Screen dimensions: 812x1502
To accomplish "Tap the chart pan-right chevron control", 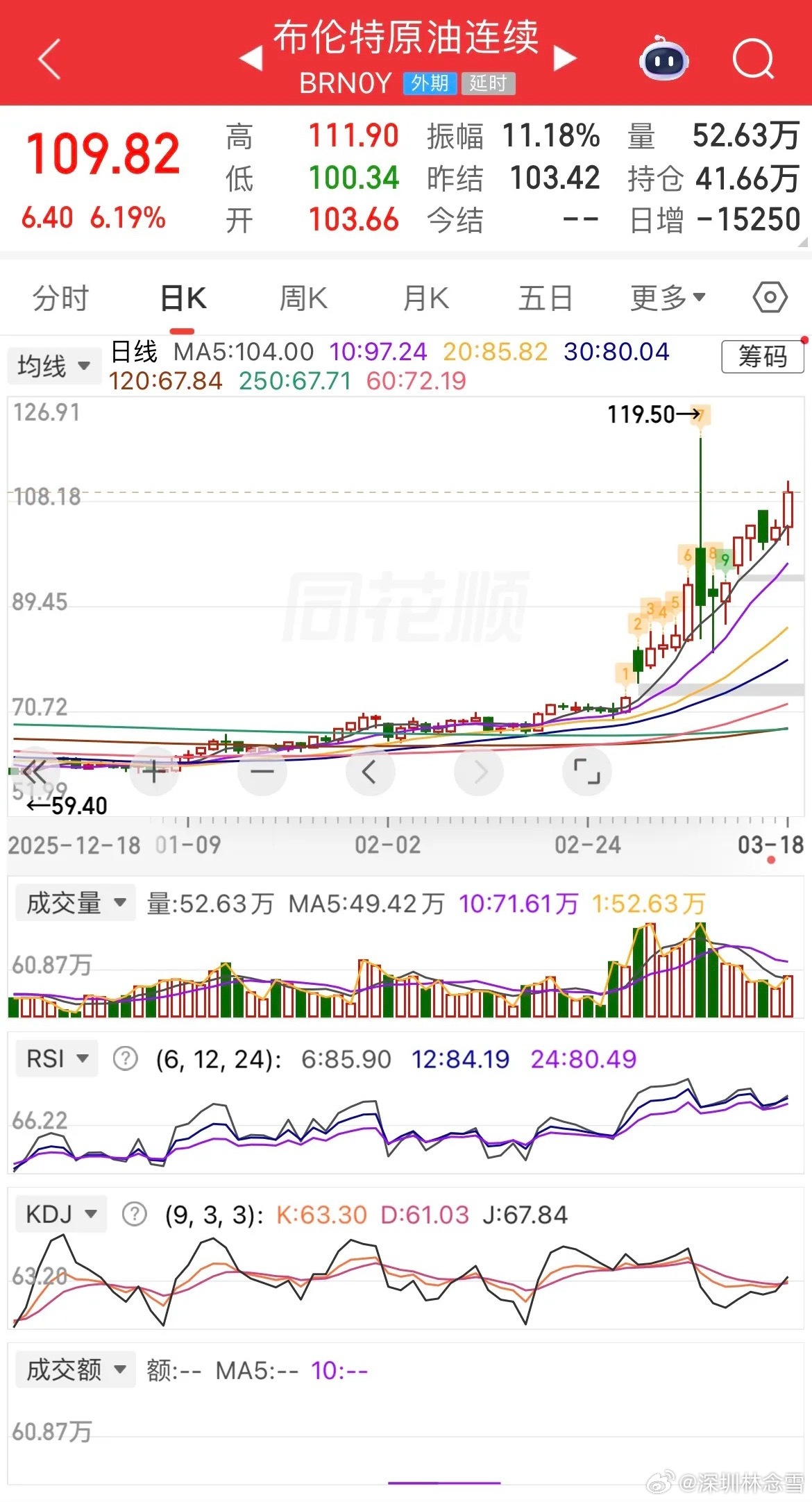I will [478, 772].
